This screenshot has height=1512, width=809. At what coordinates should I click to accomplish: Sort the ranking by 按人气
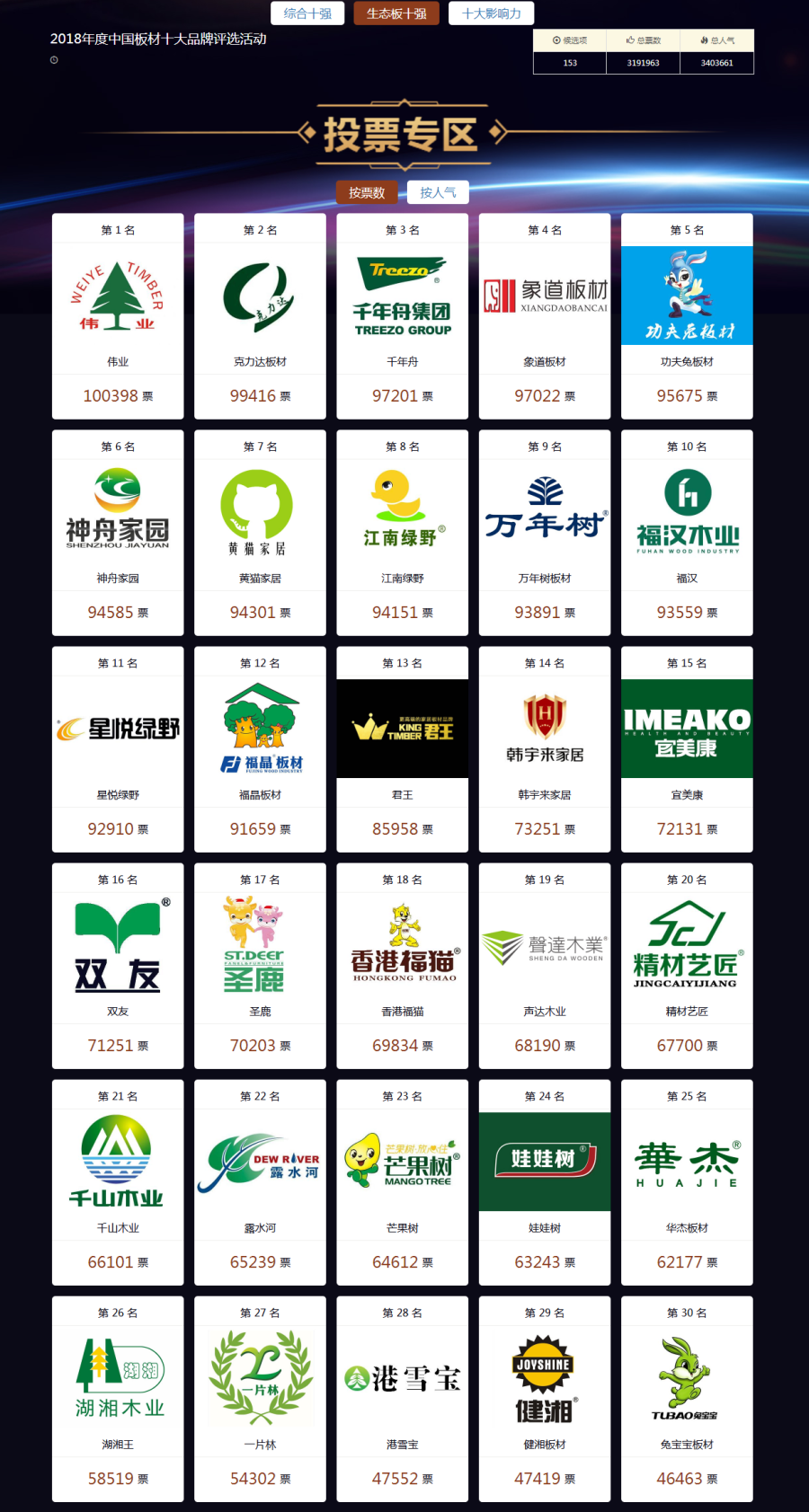click(x=438, y=192)
